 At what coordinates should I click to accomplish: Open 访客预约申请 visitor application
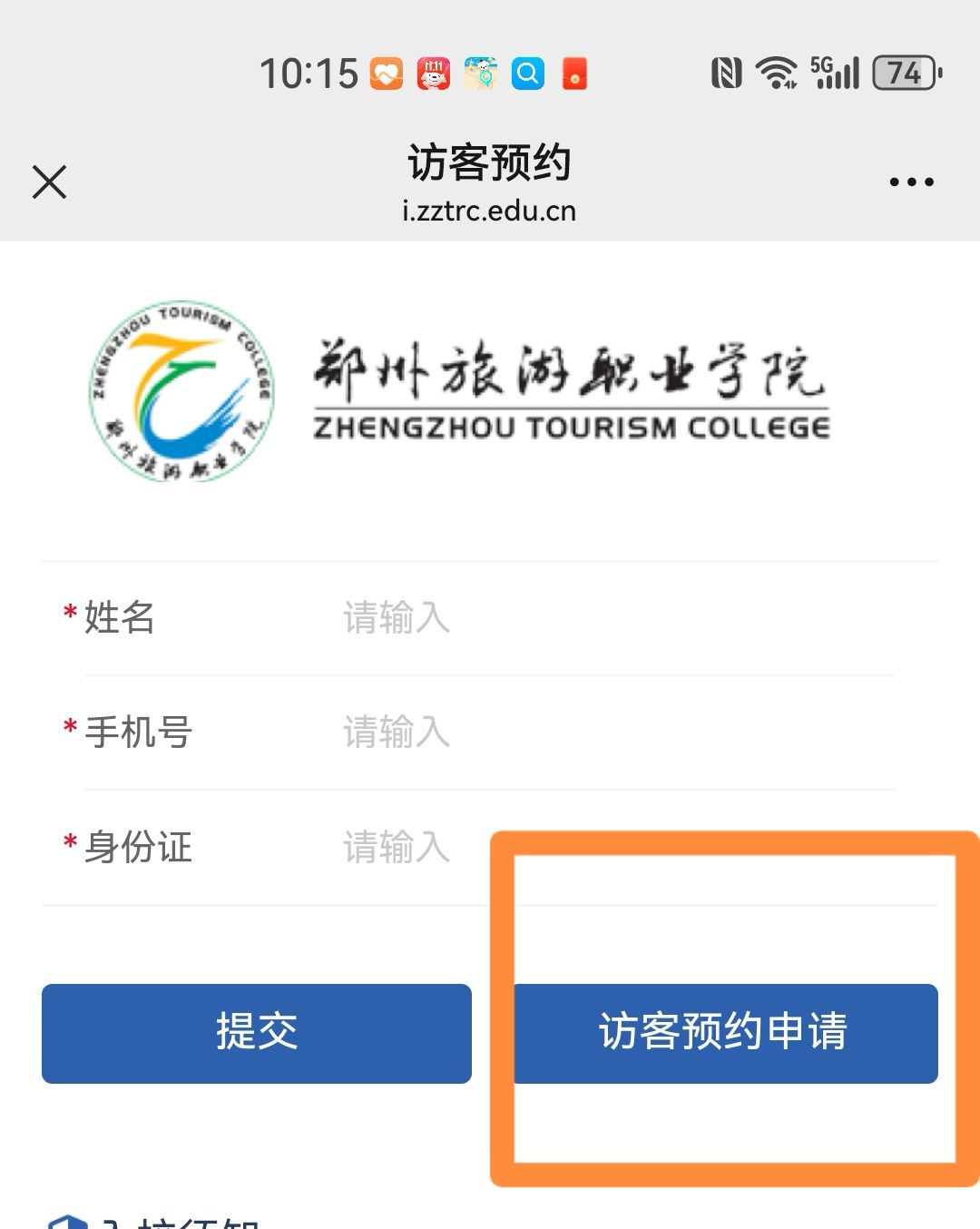click(x=724, y=1033)
